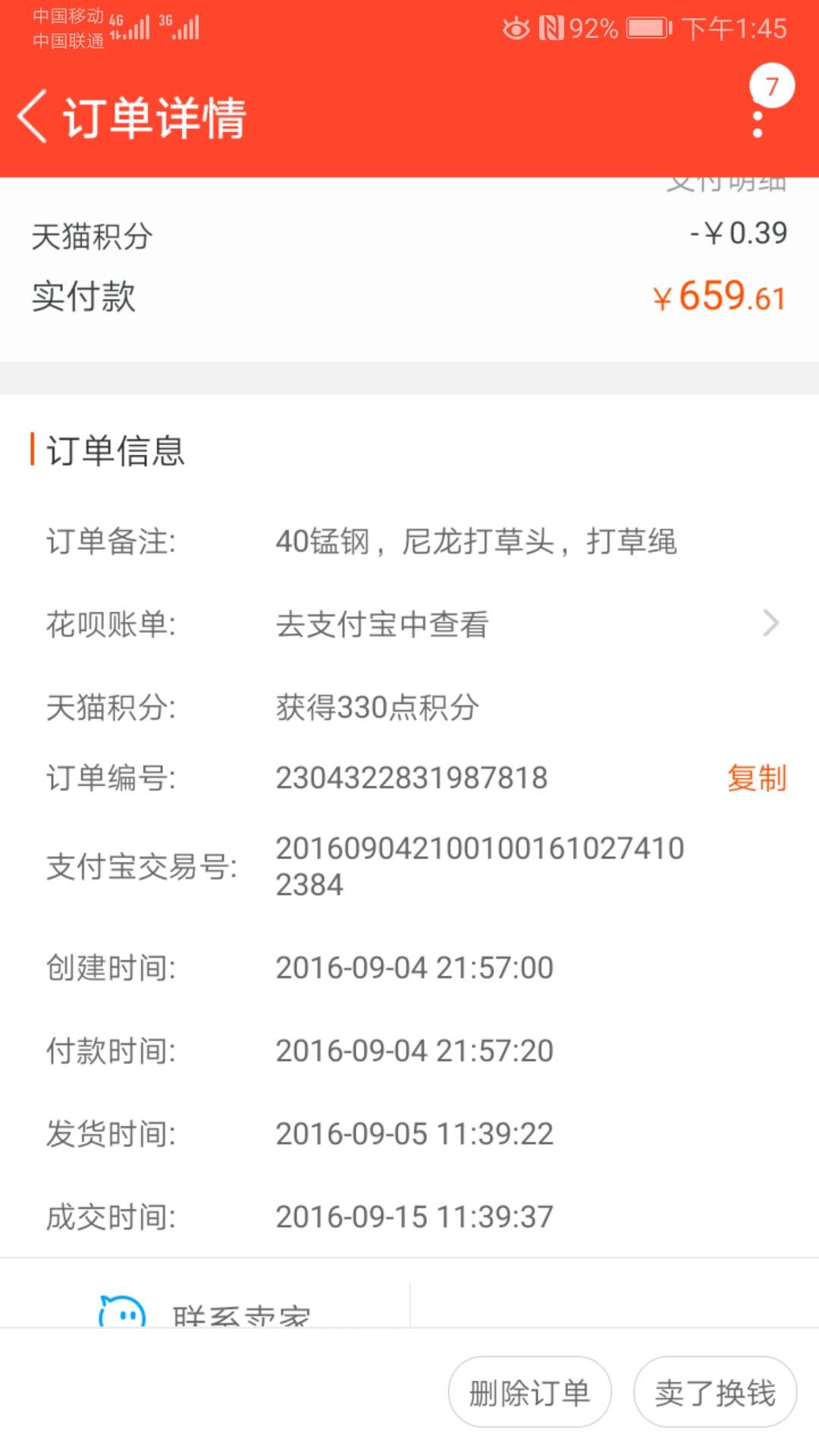
Task: Tap the 卖了换钱 button
Action: pos(715,1392)
